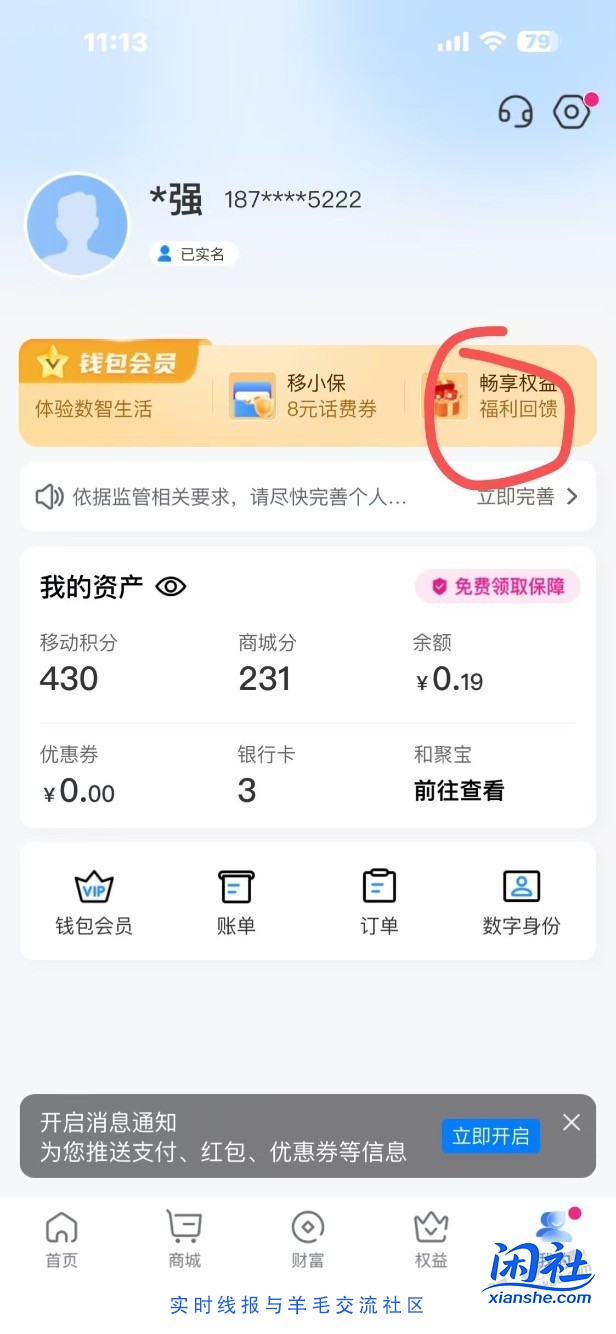Open 订单 orders

(x=379, y=901)
